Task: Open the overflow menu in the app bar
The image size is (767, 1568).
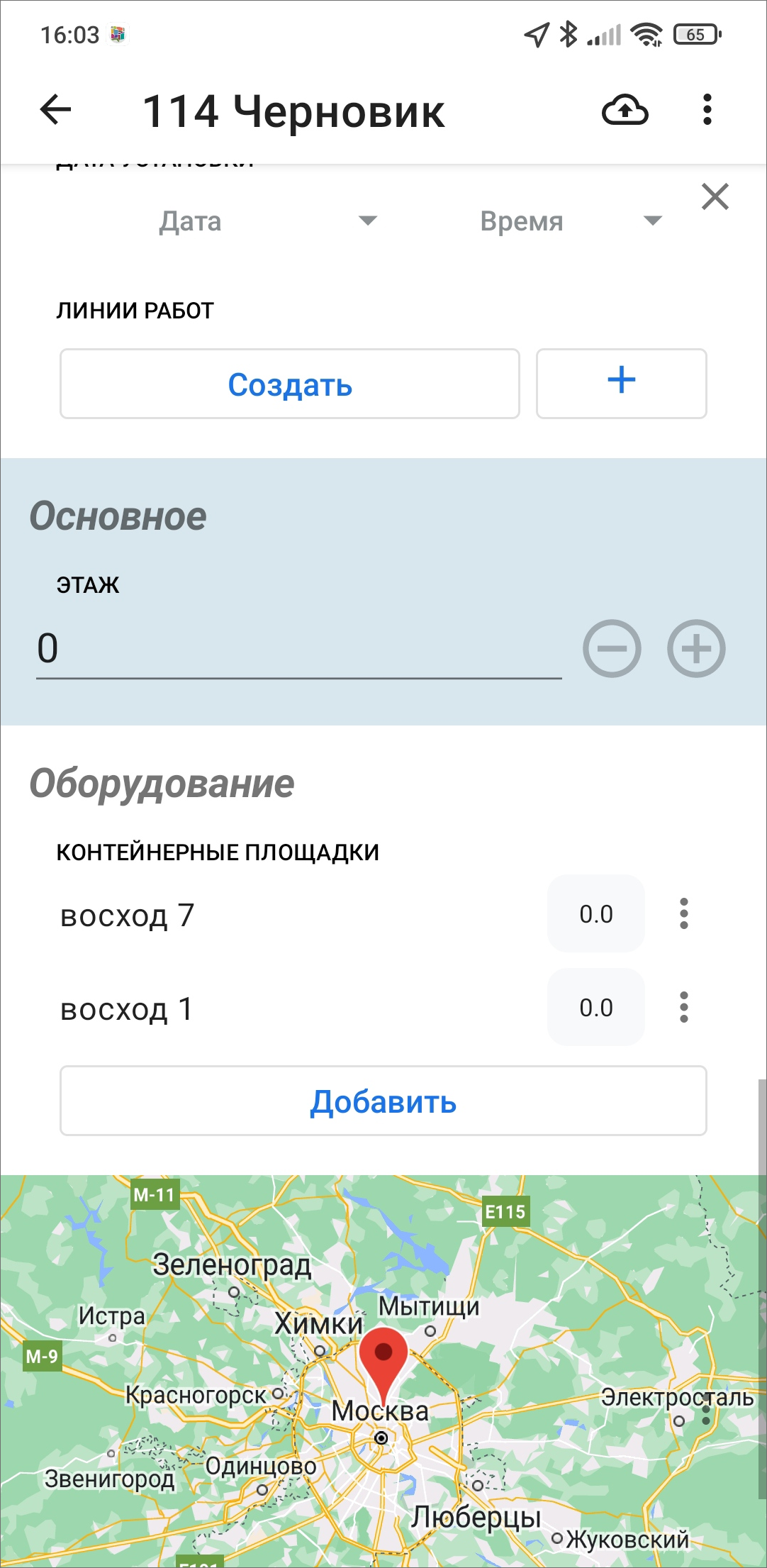Action: coord(707,110)
